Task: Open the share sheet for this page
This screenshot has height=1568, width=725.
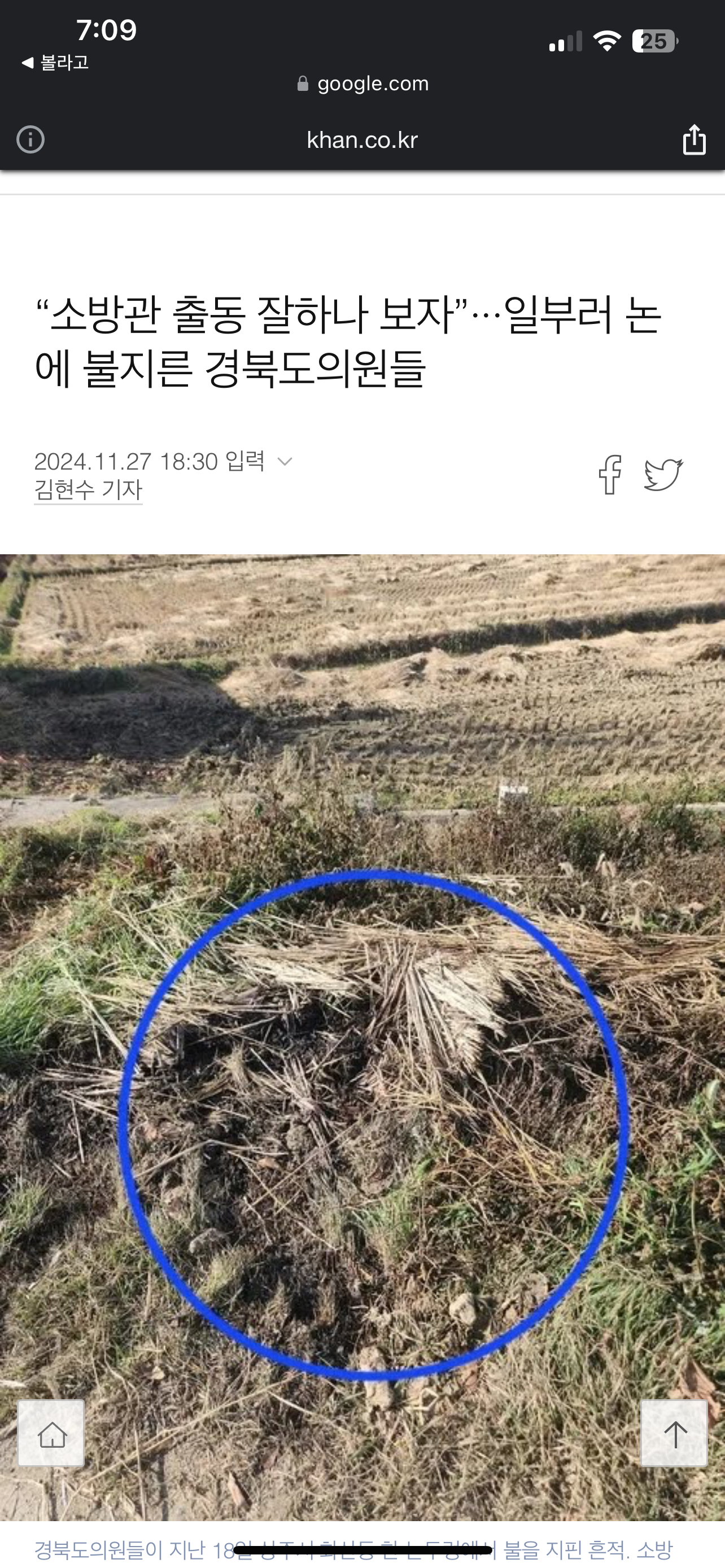Action: pos(694,139)
